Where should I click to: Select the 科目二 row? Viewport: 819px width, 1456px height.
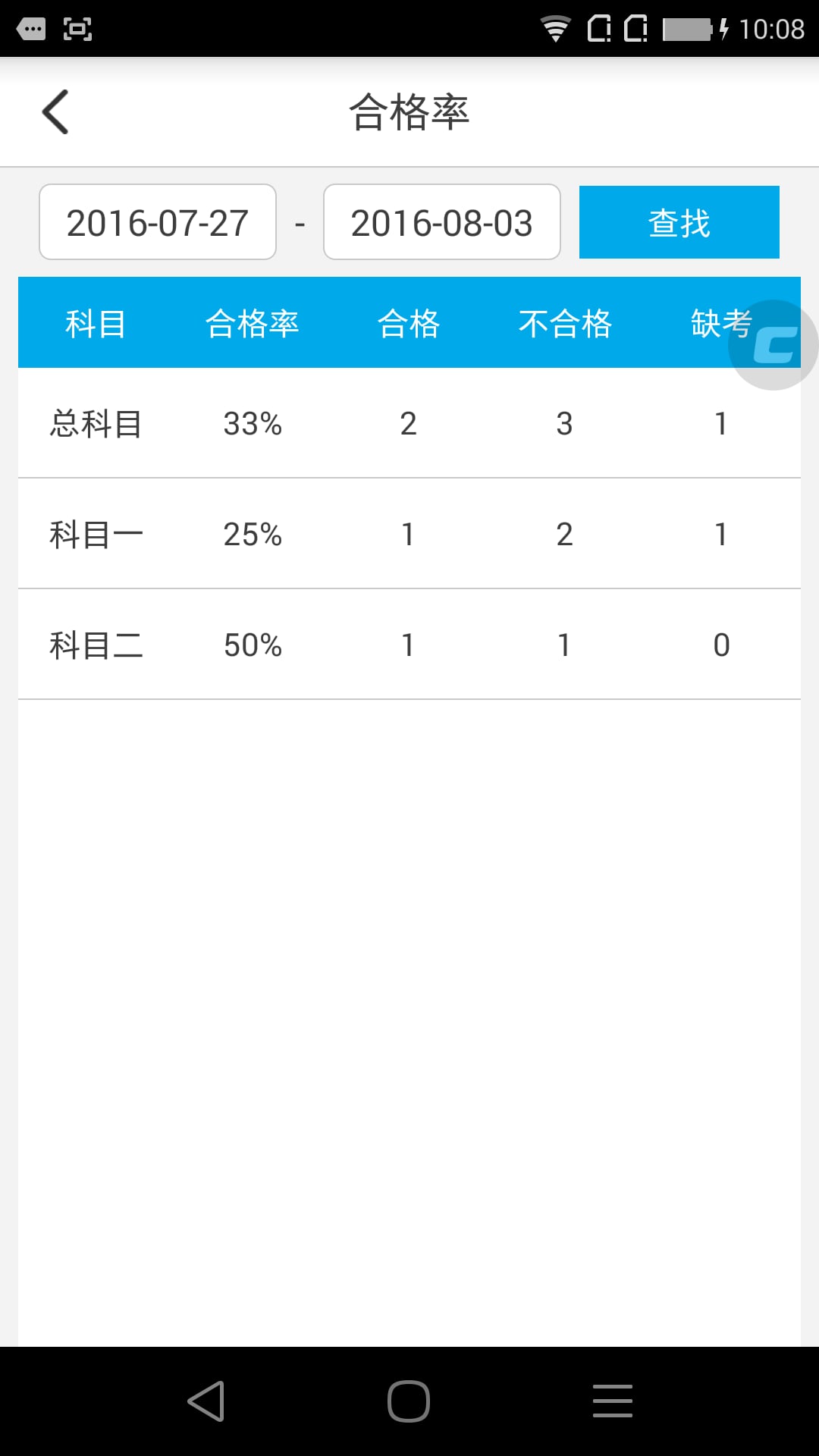coord(409,645)
